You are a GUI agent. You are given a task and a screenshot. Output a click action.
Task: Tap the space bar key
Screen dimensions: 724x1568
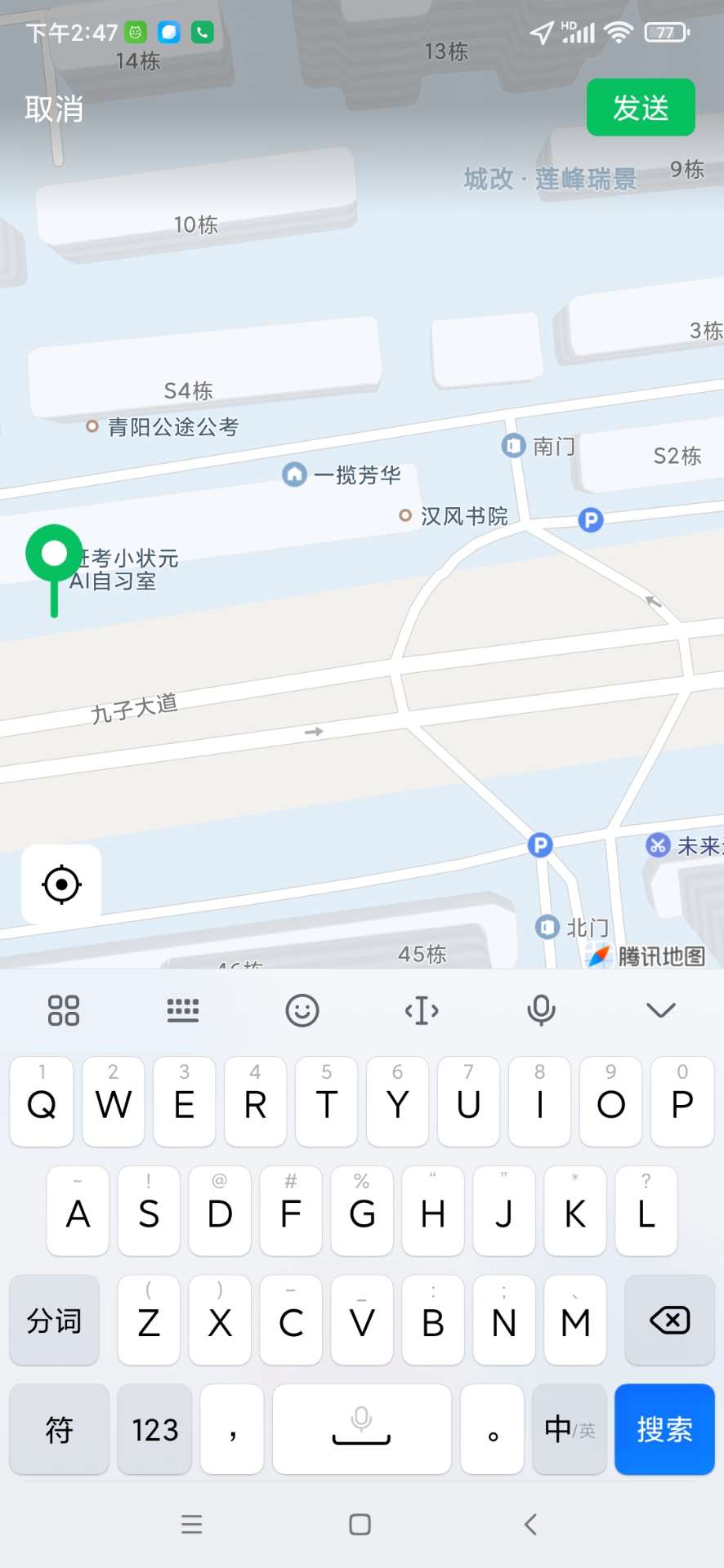(361, 1429)
